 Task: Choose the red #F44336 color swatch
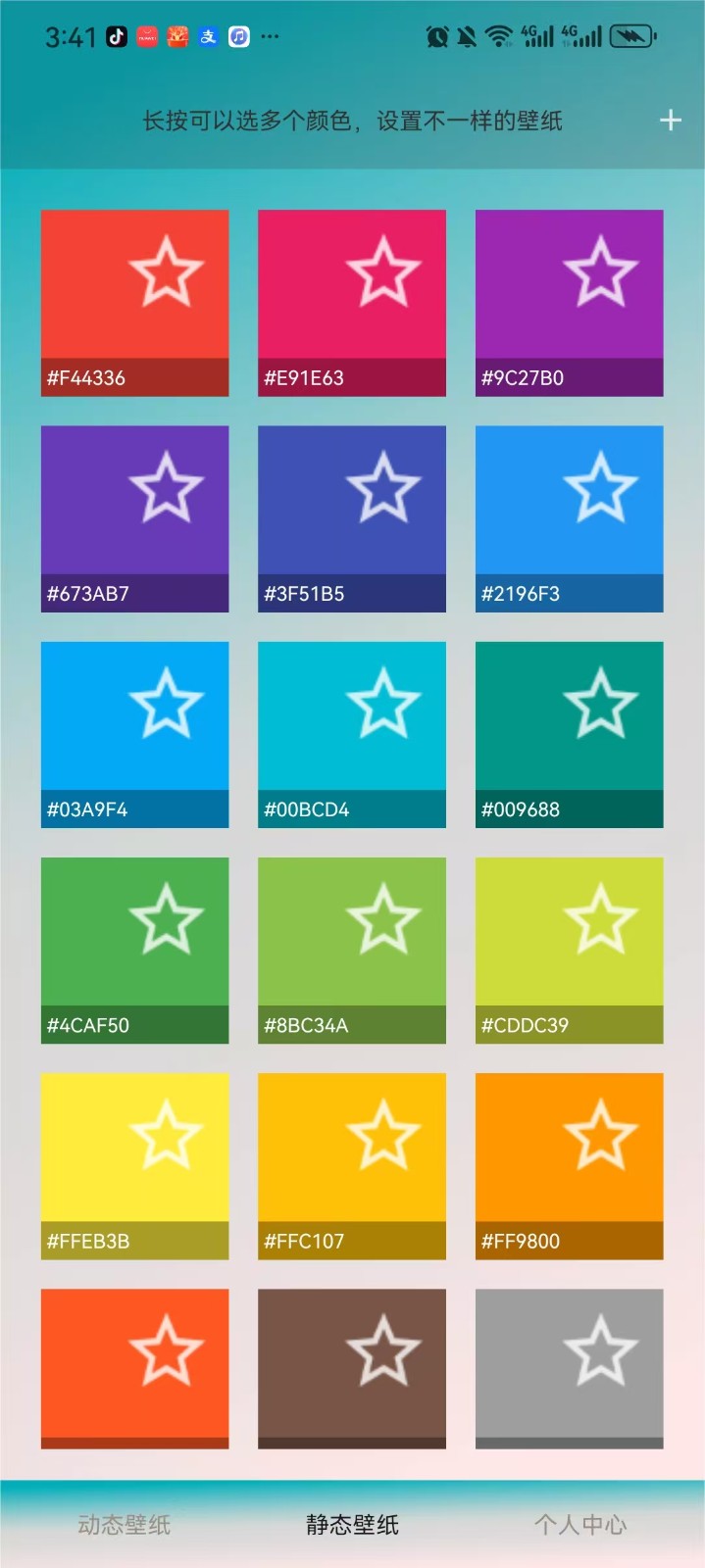point(134,302)
